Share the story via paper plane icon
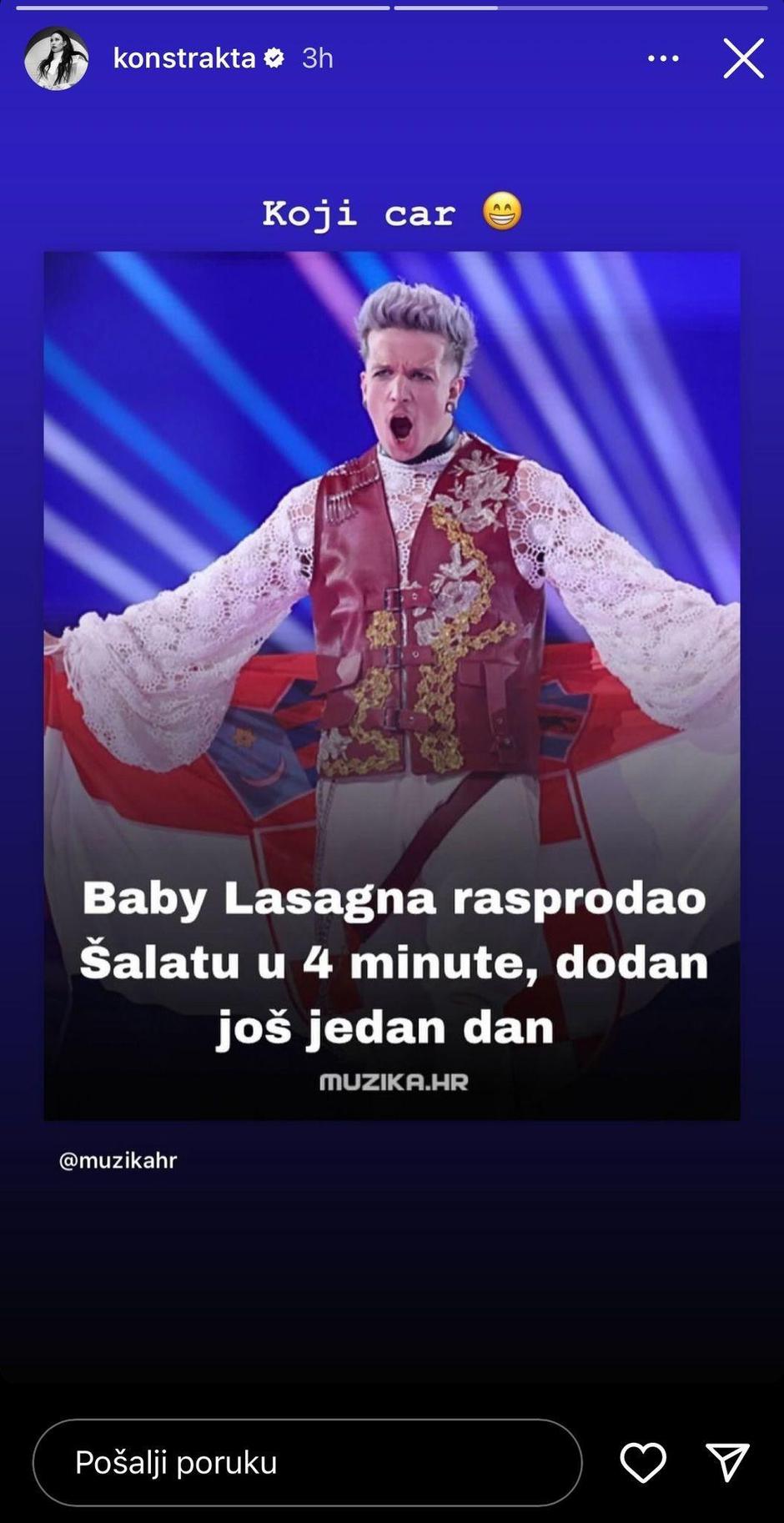 tap(727, 1462)
